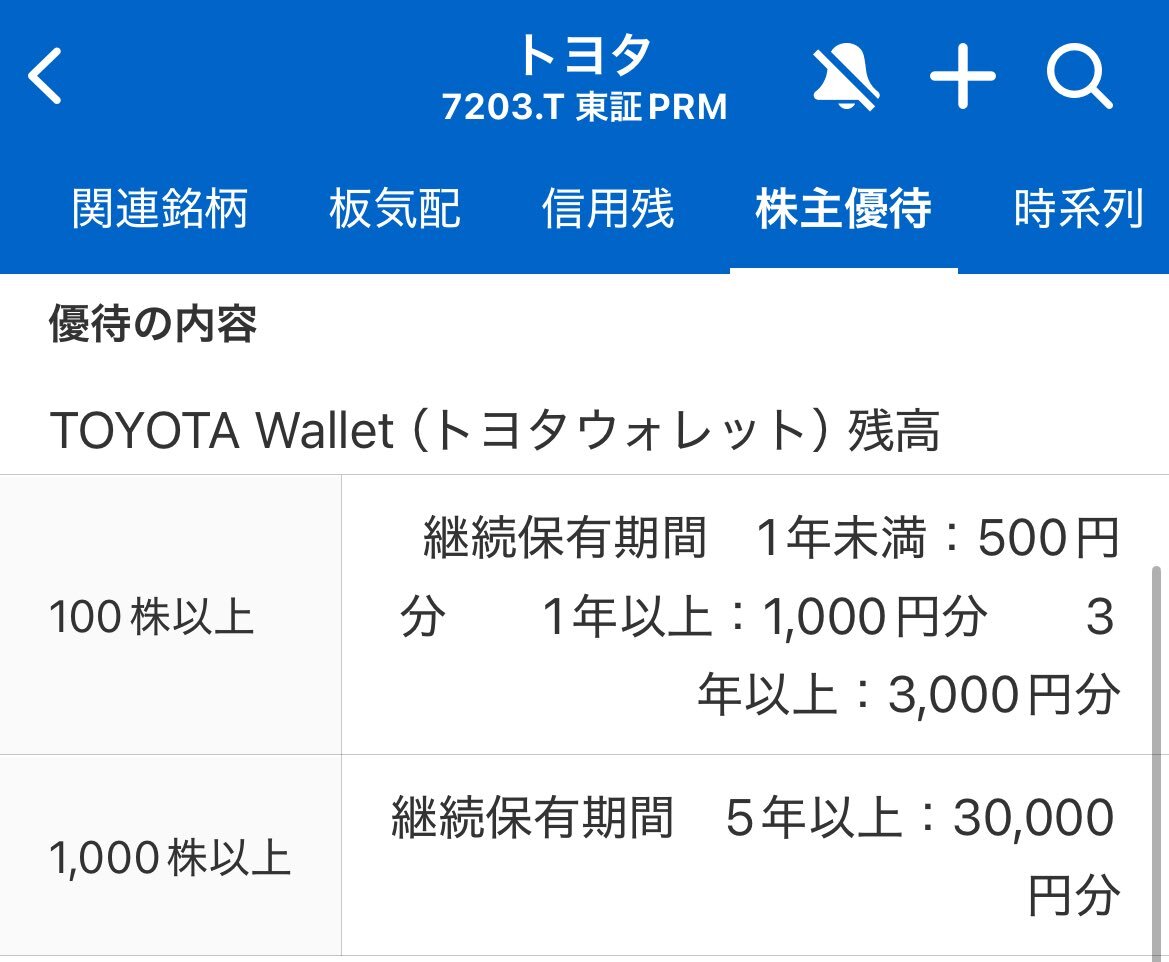Image resolution: width=1169 pixels, height=962 pixels.
Task: Select the 株主優待 tab
Action: [x=843, y=210]
